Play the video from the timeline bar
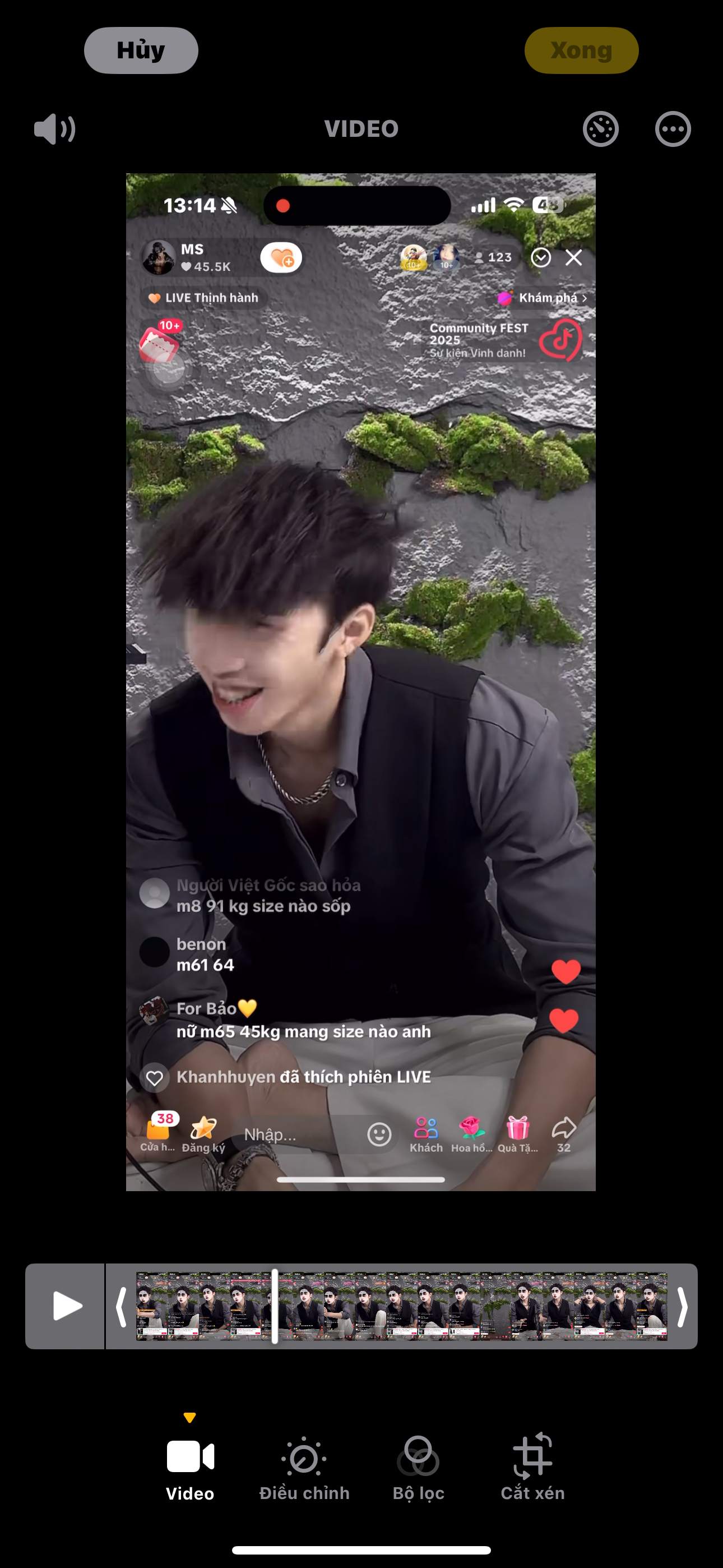This screenshot has width=723, height=1568. (66, 1306)
